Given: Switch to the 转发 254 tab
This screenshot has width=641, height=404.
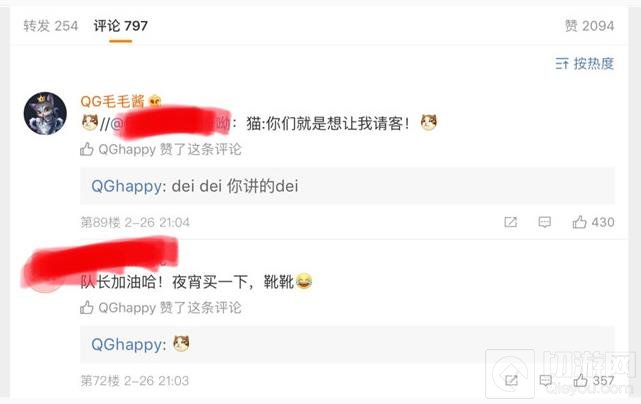Looking at the screenshot, I should [x=50, y=26].
